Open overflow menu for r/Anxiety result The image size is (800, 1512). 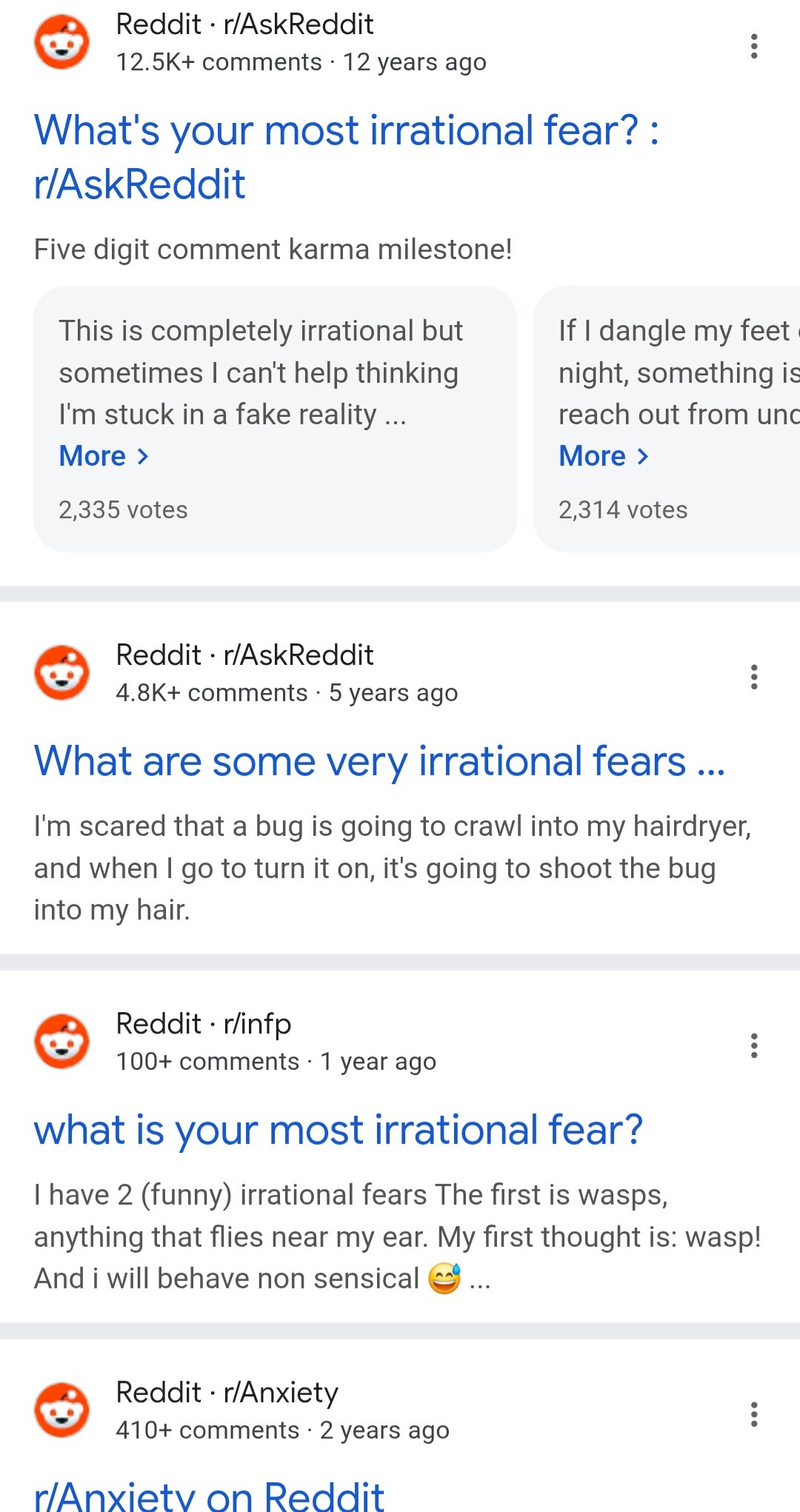(x=753, y=1414)
